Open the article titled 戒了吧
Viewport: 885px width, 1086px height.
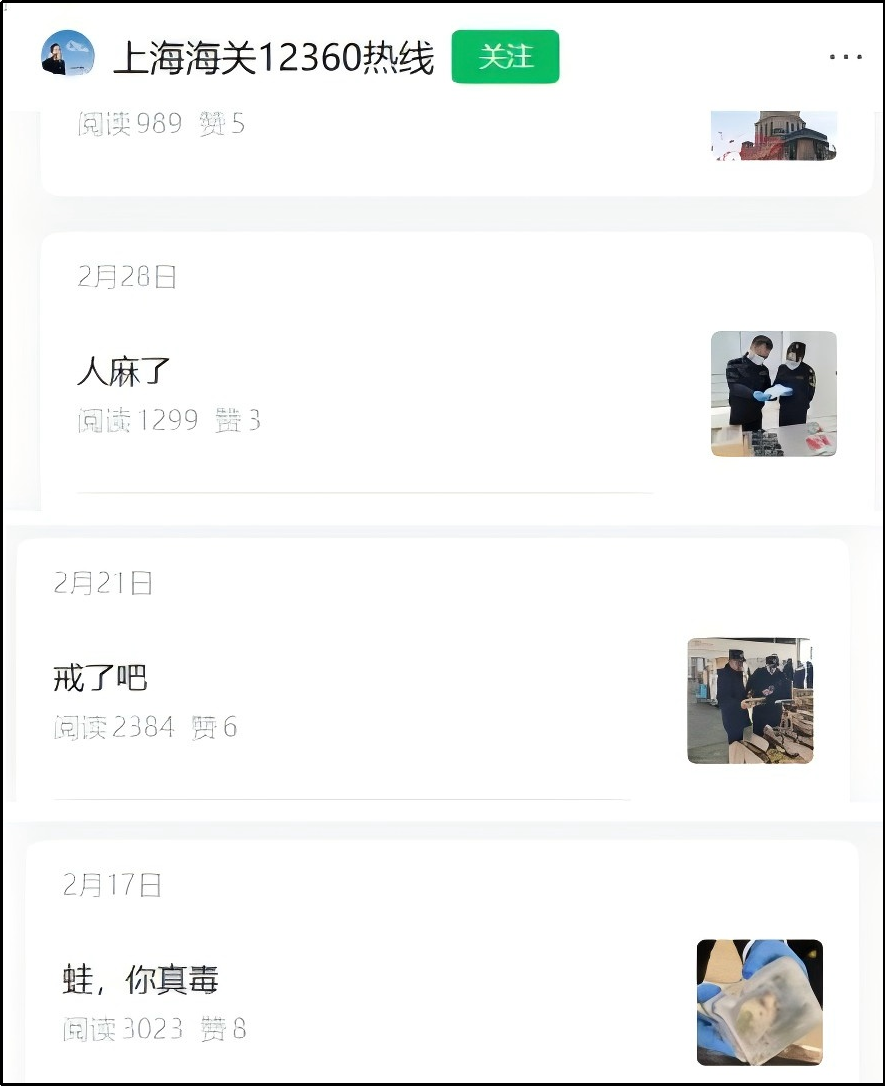coord(101,678)
